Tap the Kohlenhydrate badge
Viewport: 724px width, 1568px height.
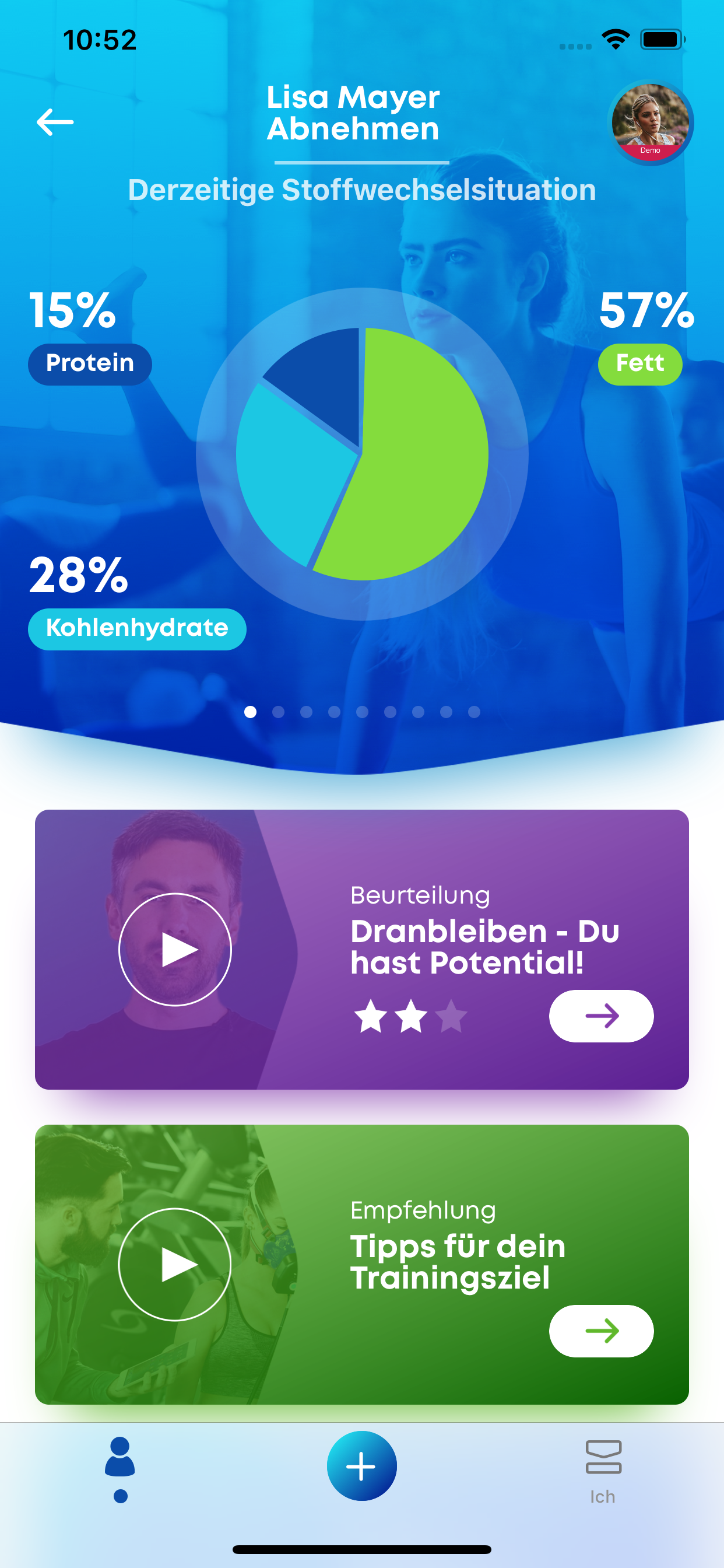coord(137,628)
